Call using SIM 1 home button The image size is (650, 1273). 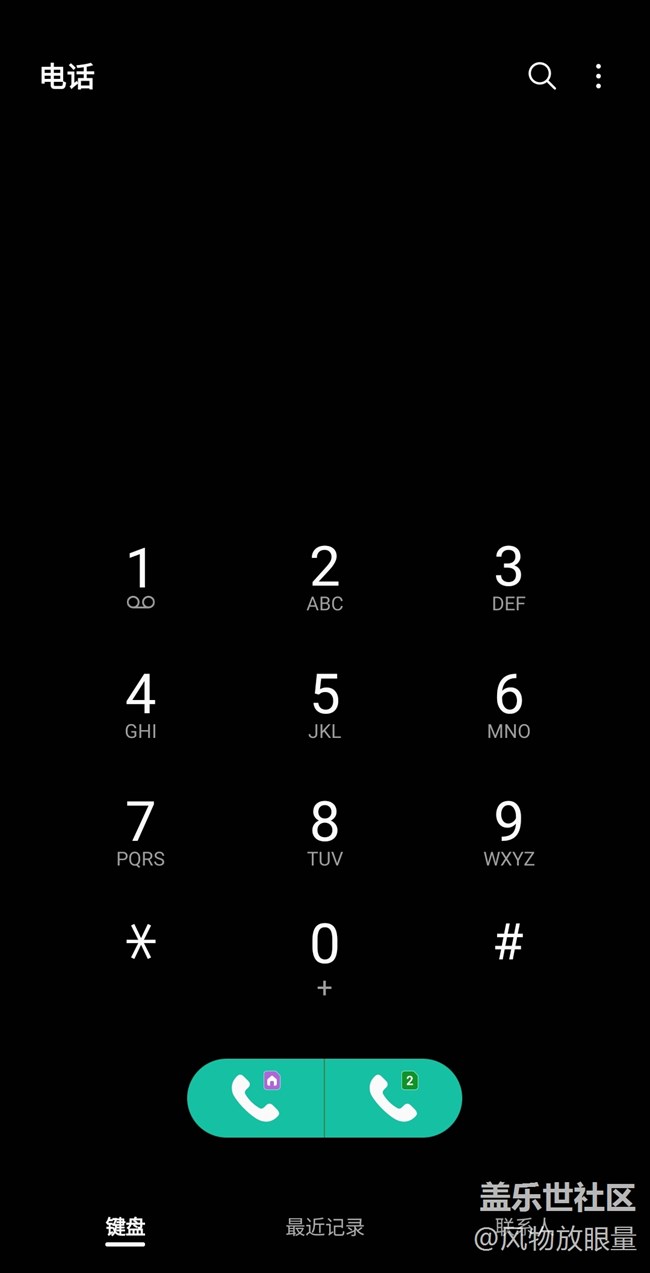pyautogui.click(x=256, y=1098)
